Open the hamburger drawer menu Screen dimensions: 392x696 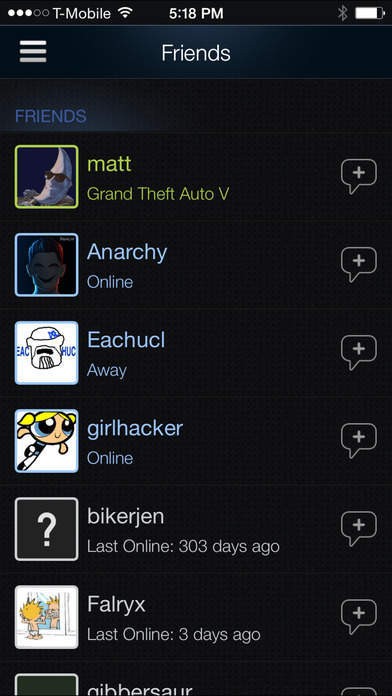click(x=33, y=51)
